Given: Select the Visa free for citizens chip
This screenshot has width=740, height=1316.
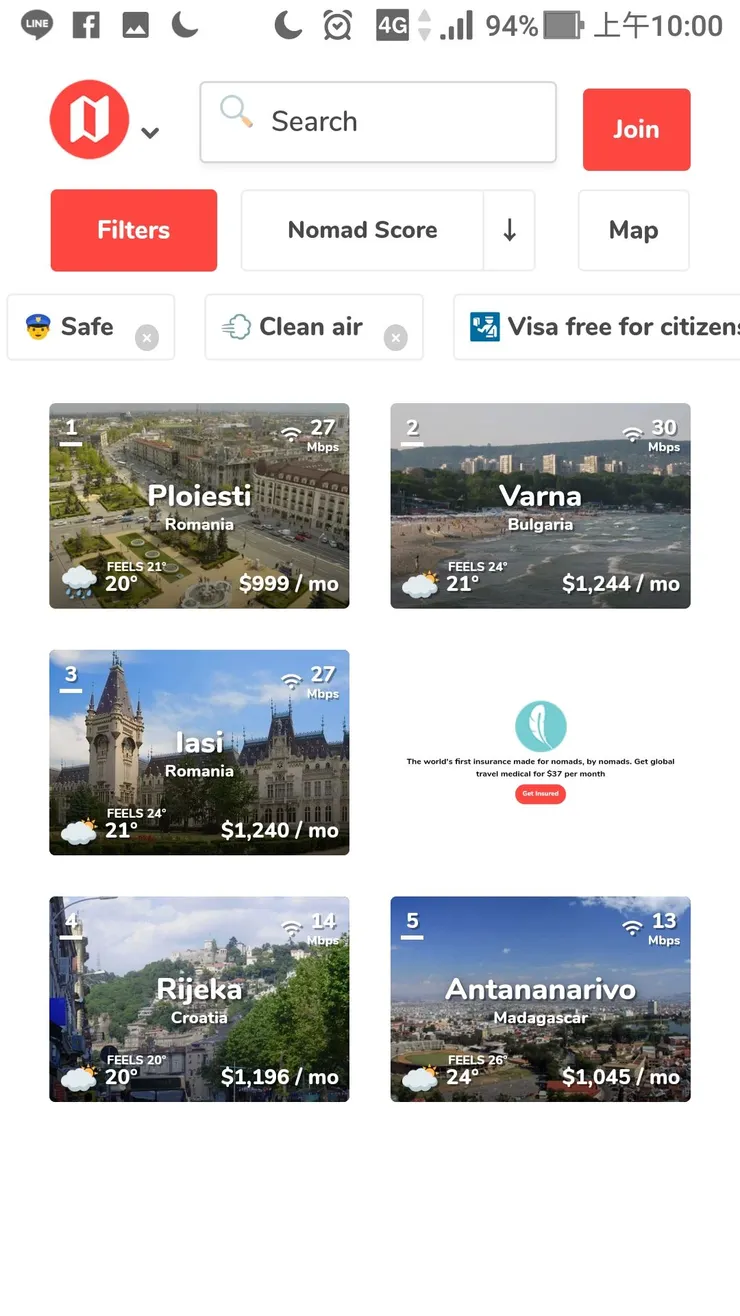Looking at the screenshot, I should (597, 327).
